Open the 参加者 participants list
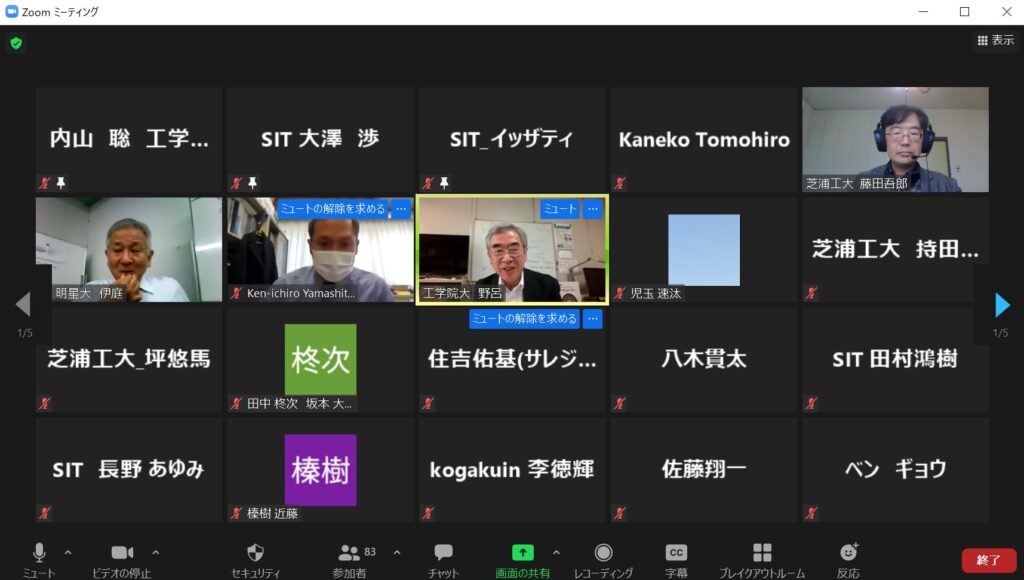1024x580 pixels. pyautogui.click(x=351, y=558)
